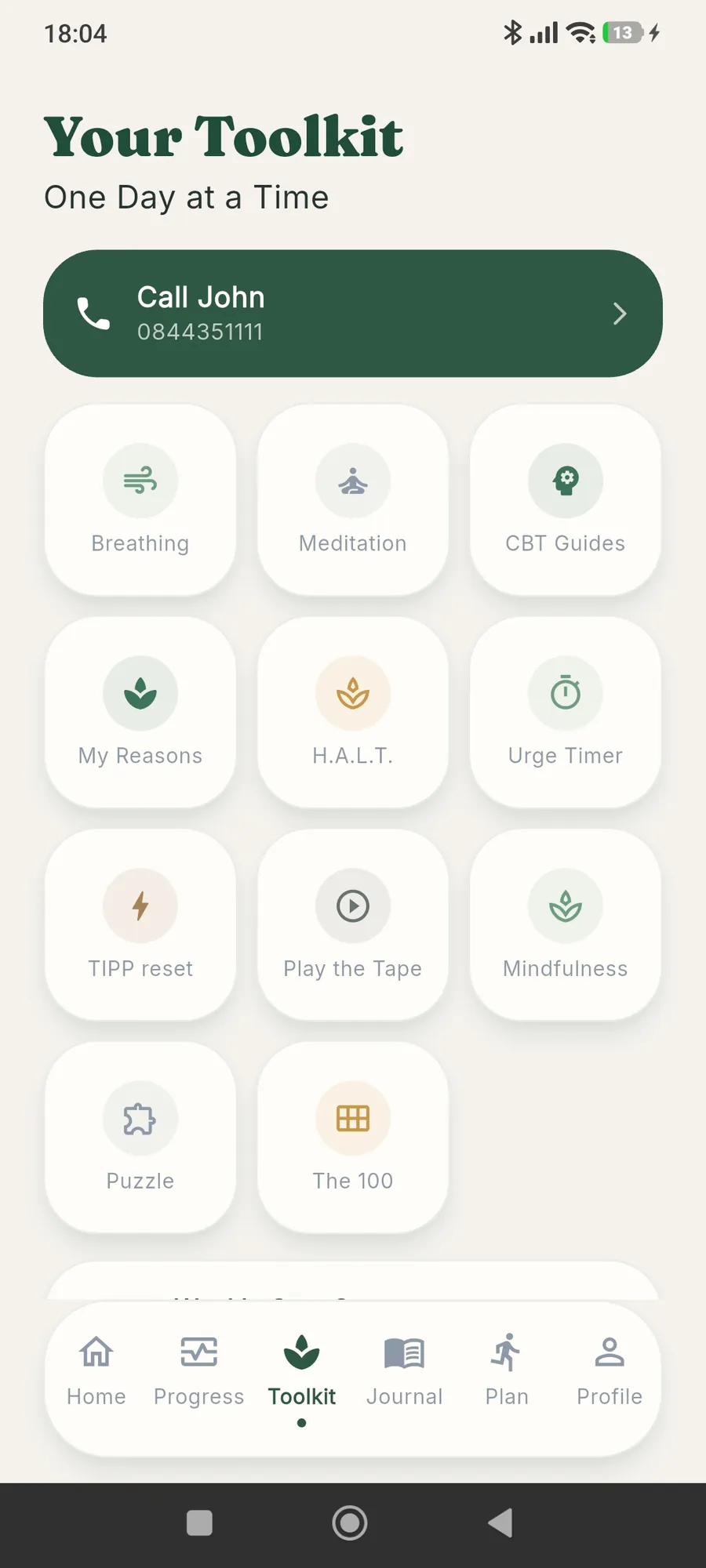Image resolution: width=706 pixels, height=1568 pixels.
Task: Select the Toolkit tab
Action: [302, 1372]
